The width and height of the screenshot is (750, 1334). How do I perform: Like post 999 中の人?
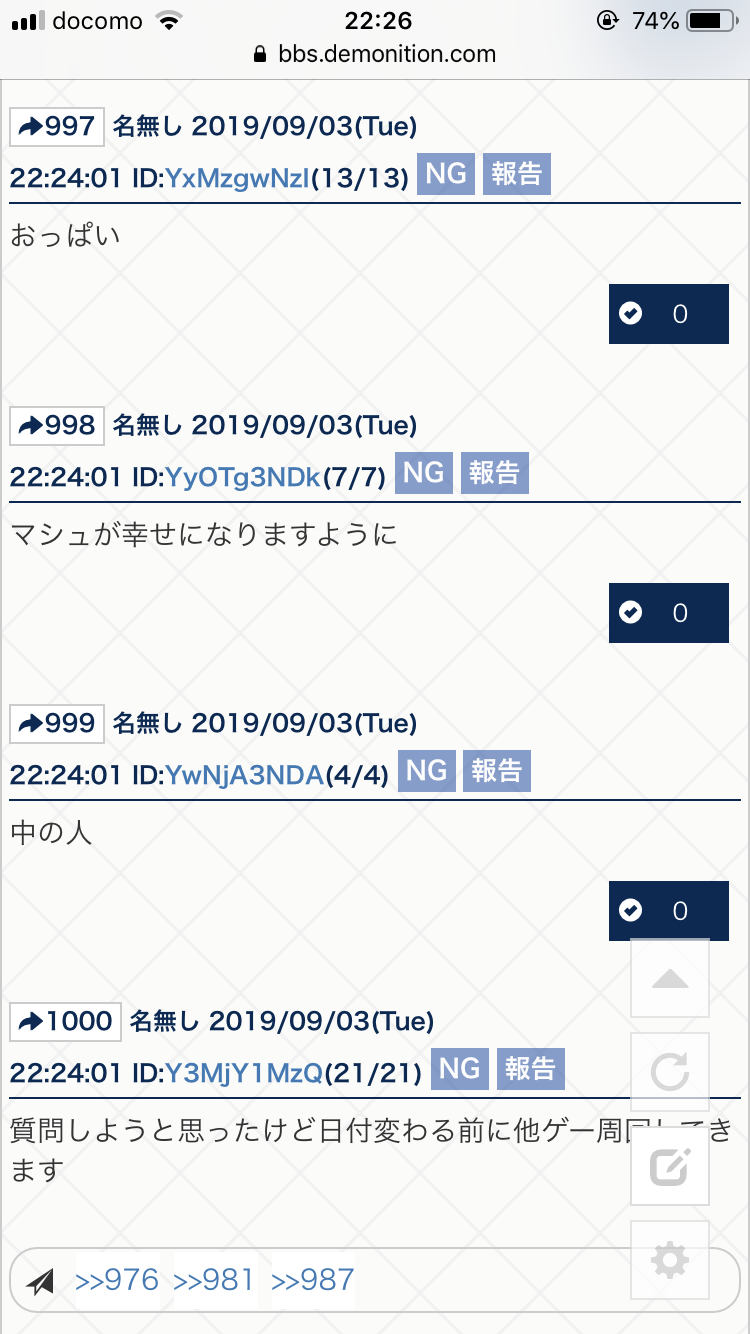pyautogui.click(x=668, y=910)
